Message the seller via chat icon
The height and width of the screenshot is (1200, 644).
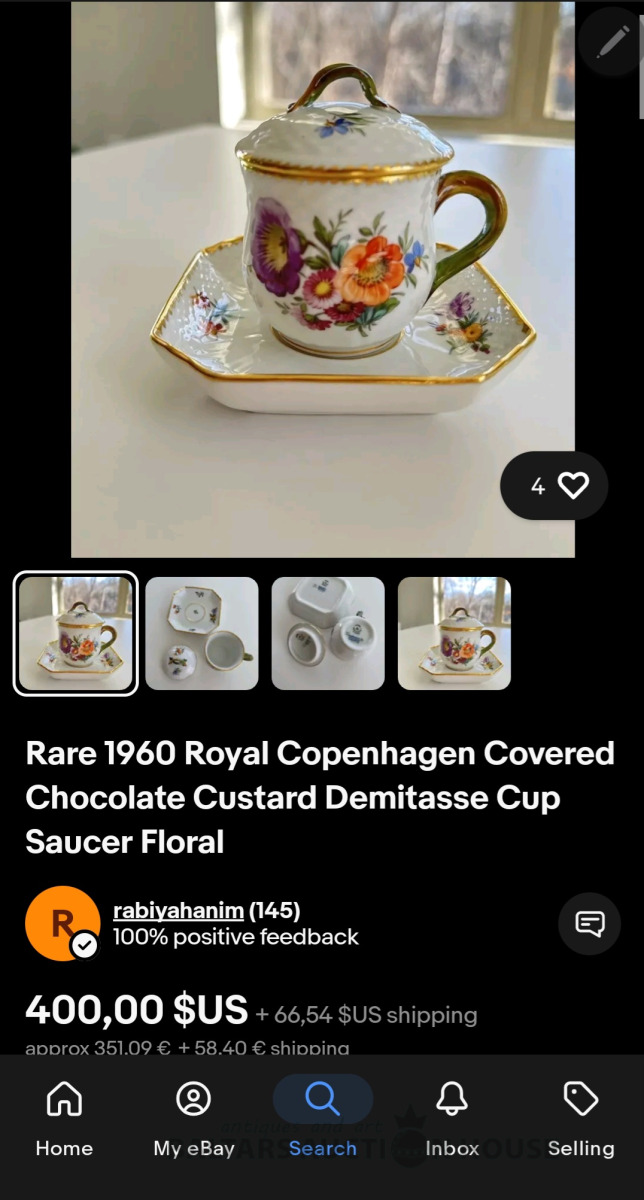click(x=590, y=923)
